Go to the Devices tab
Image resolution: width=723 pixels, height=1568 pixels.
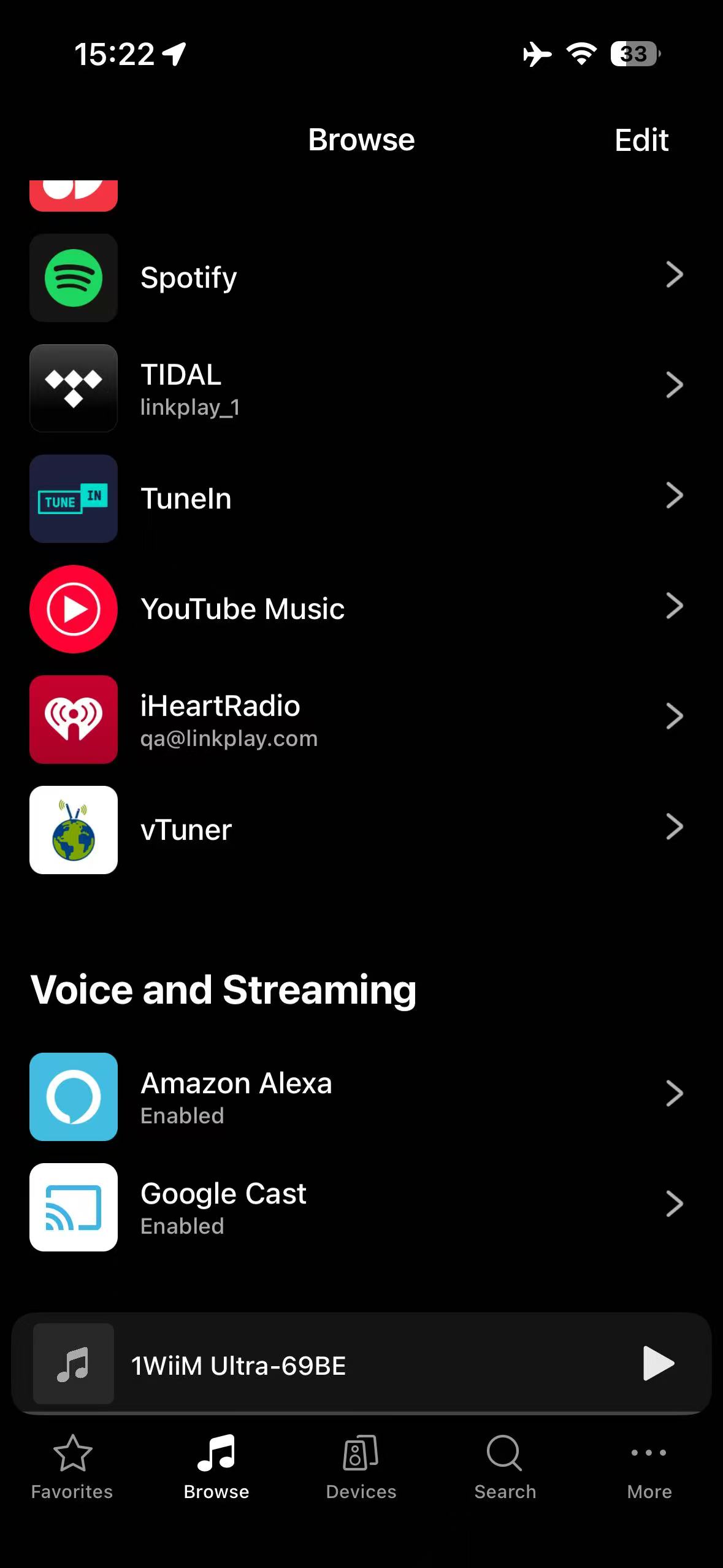tap(361, 1466)
